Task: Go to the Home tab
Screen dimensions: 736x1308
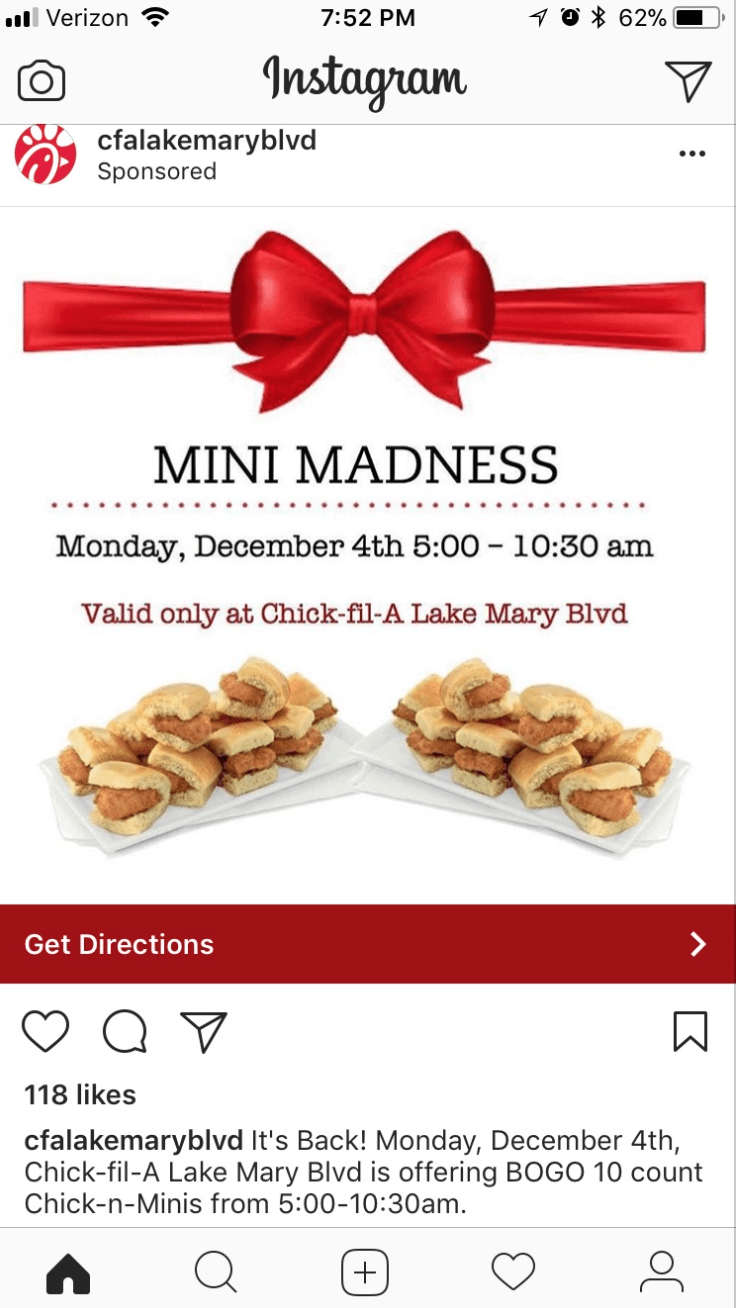Action: tap(69, 1272)
